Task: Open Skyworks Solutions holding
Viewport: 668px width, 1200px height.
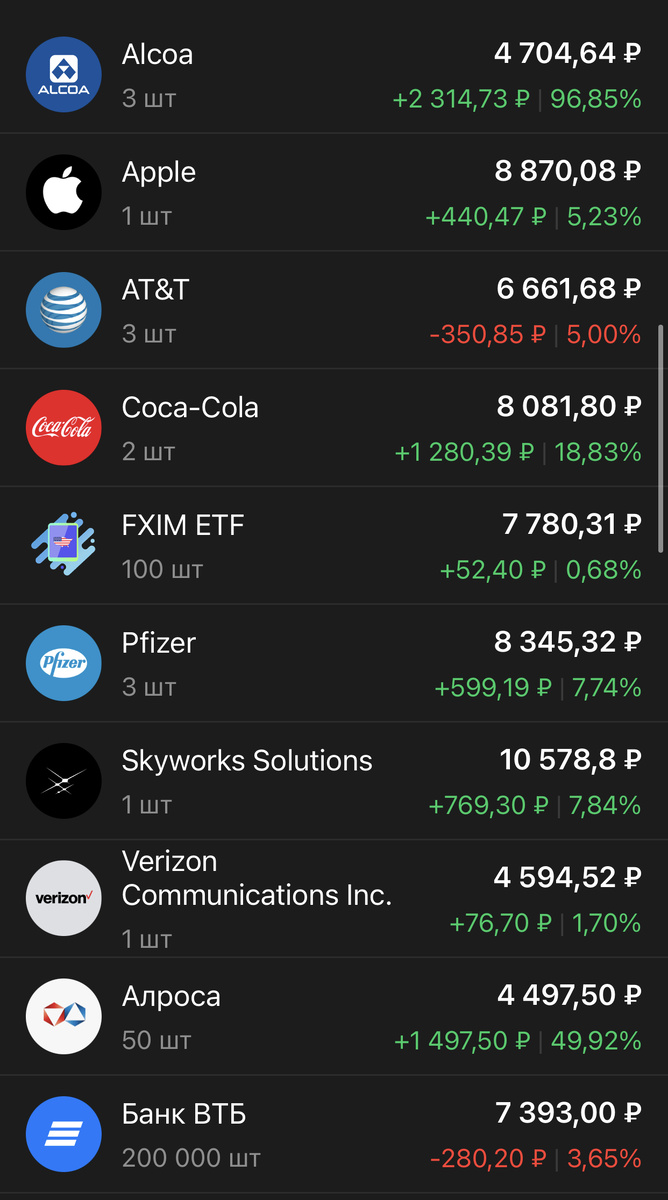Action: coord(334,781)
